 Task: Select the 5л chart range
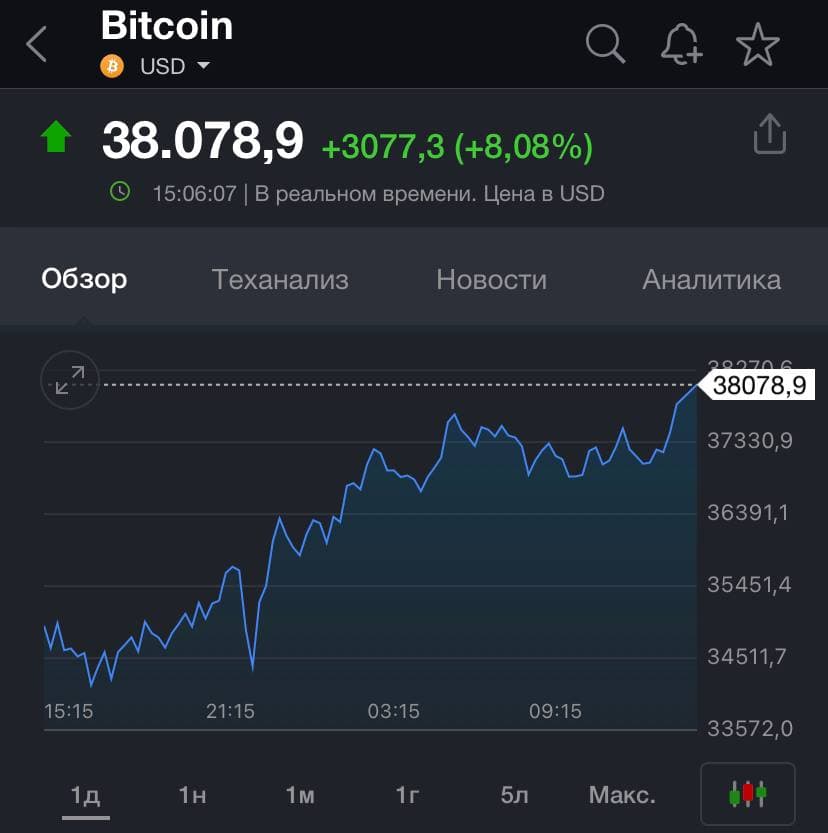(514, 795)
